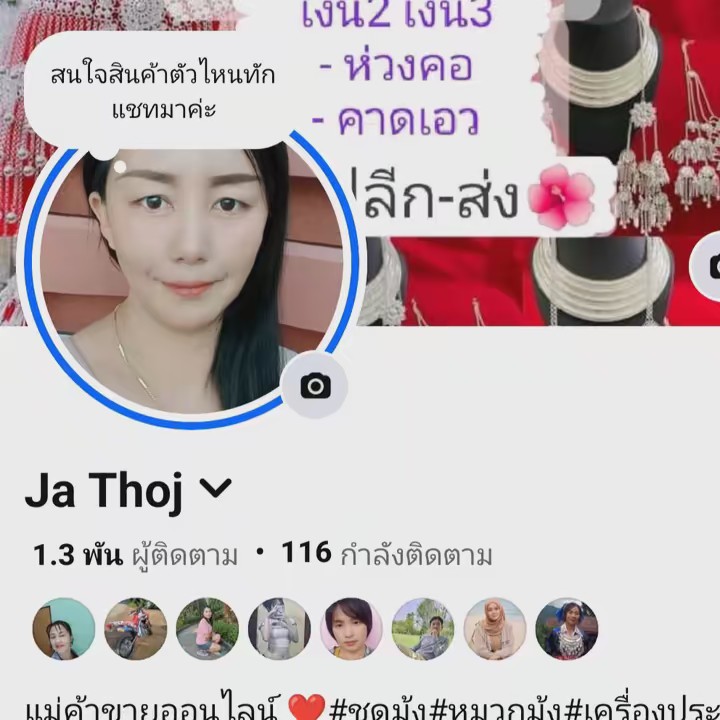Open the friend avatar wearing hijab

click(495, 629)
